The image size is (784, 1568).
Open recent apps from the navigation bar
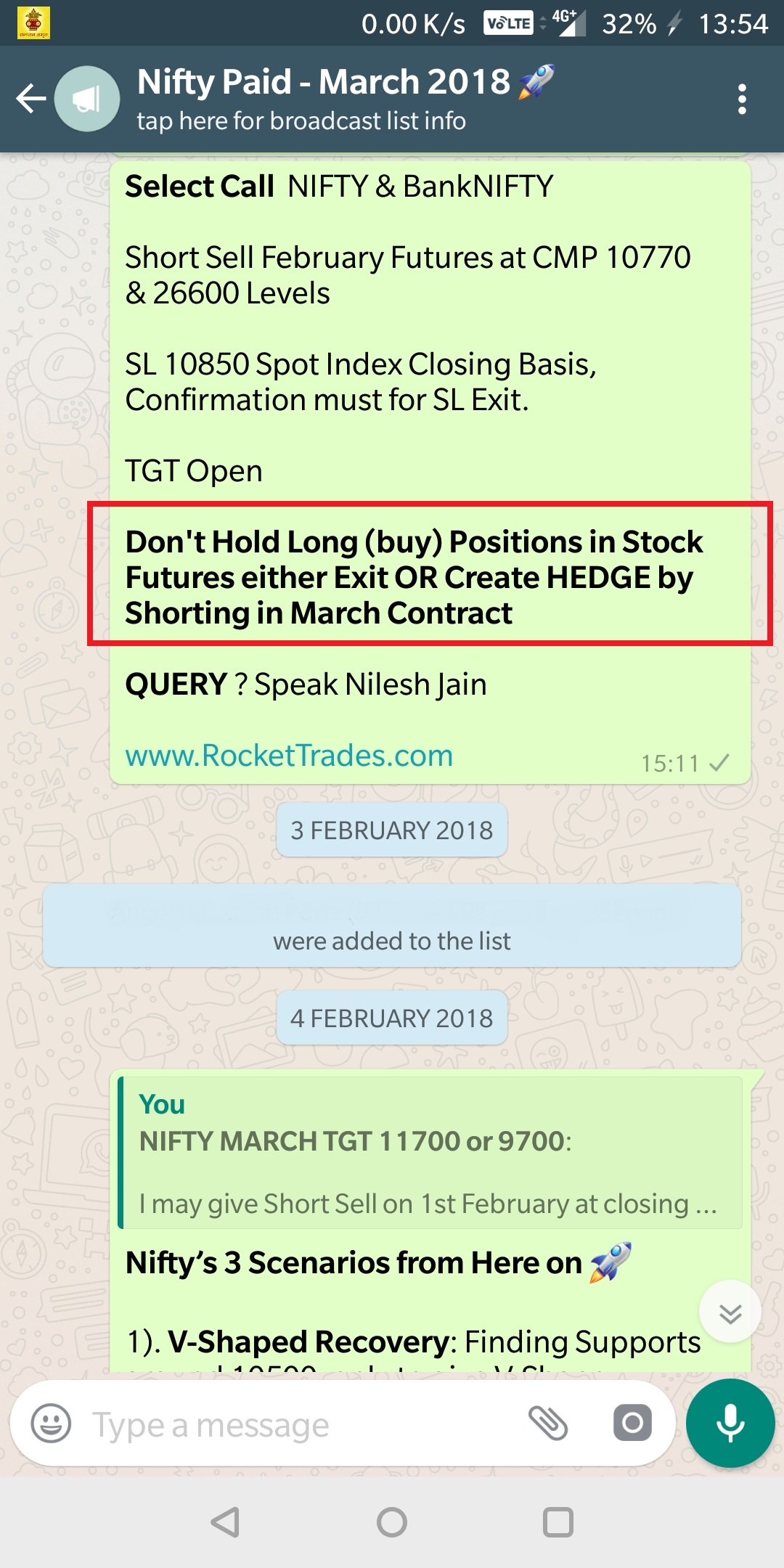pyautogui.click(x=558, y=1522)
